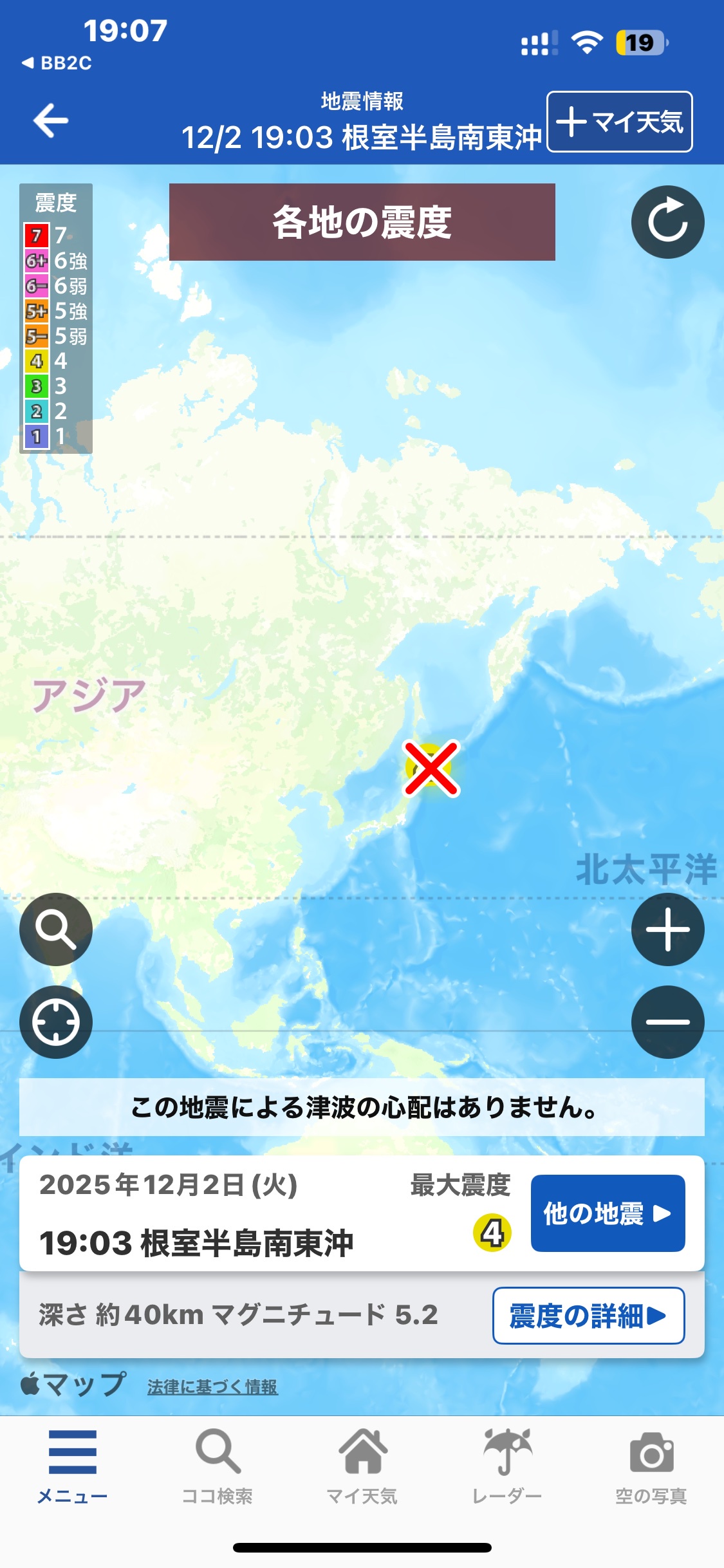The height and width of the screenshot is (1568, 724).
Task: Open the map search magnifier button
Action: (x=56, y=929)
